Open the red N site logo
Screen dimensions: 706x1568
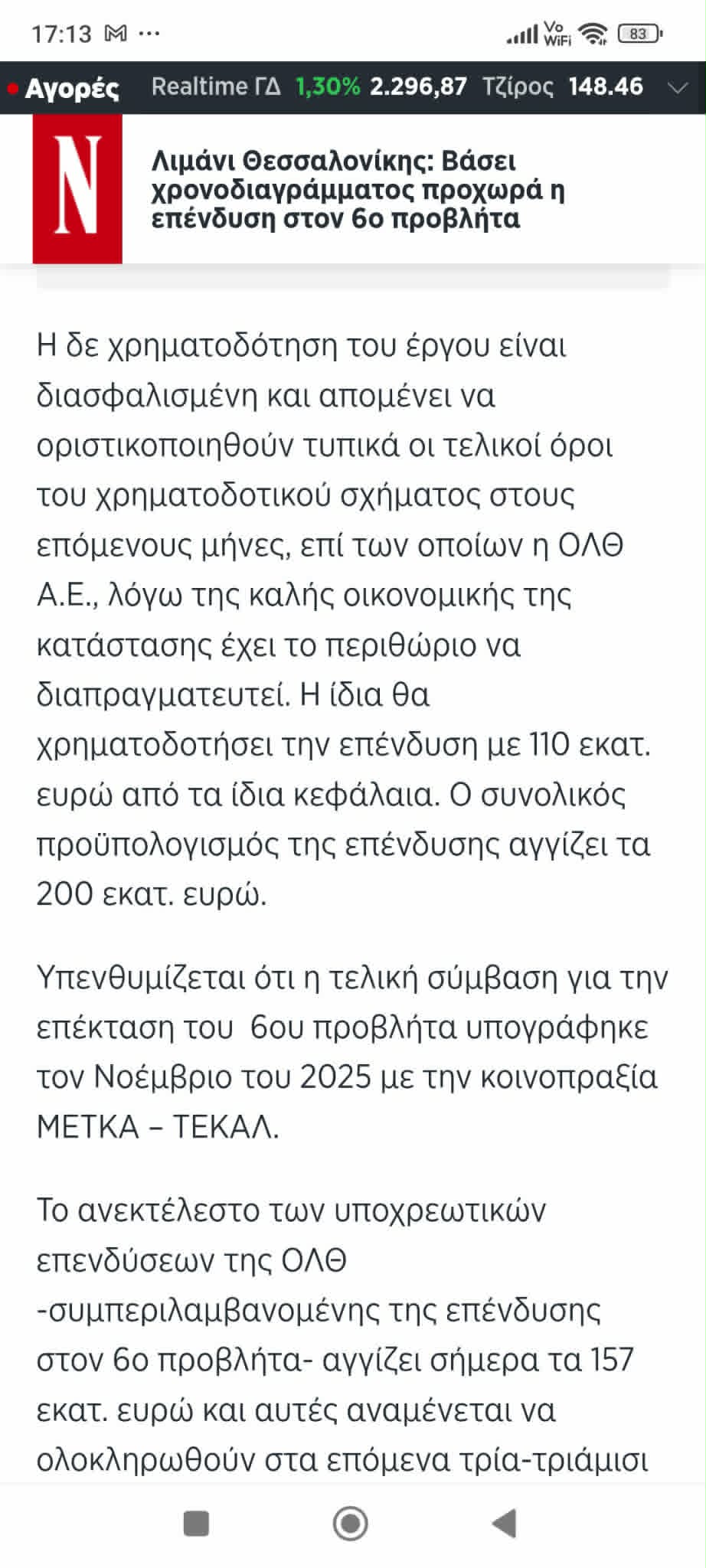pyautogui.click(x=77, y=188)
